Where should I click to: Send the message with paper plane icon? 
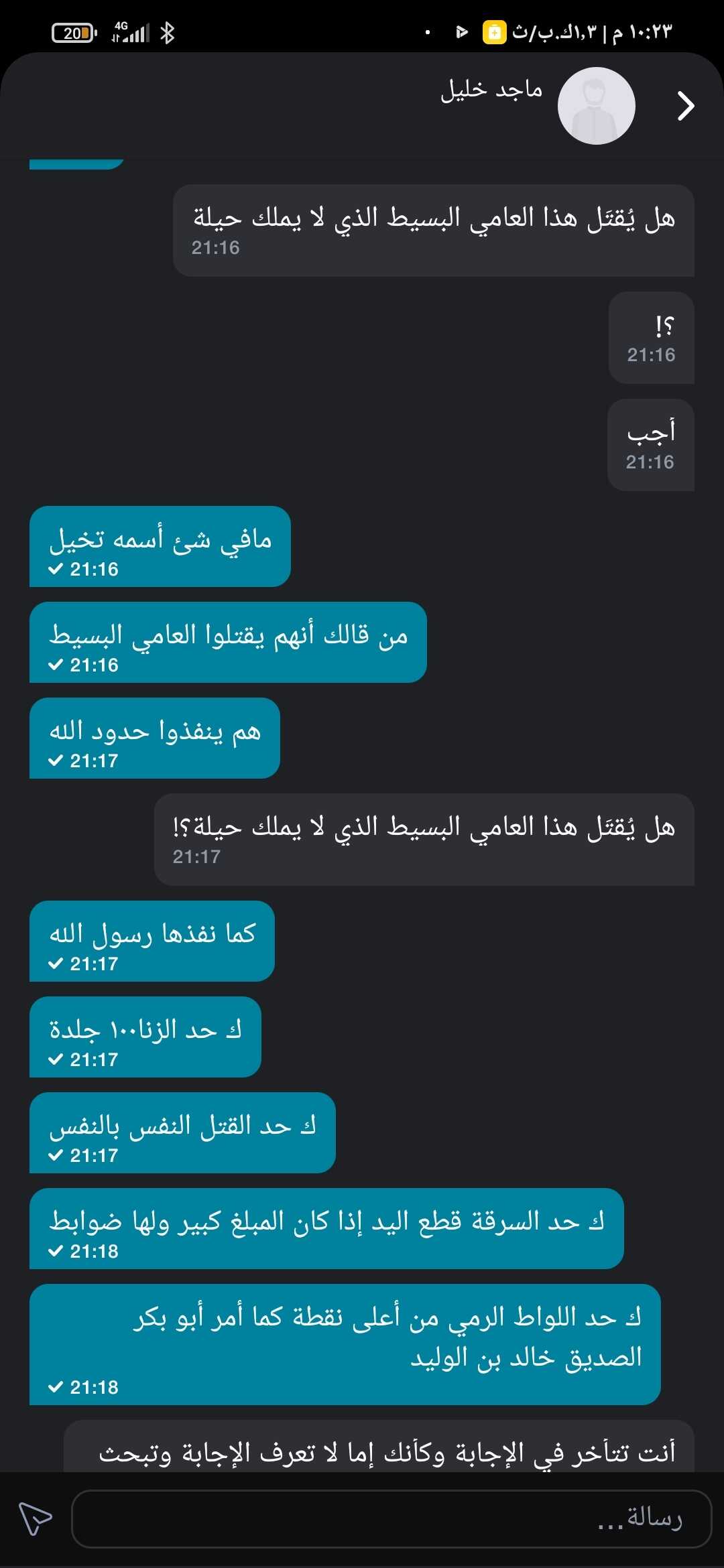tap(35, 1518)
